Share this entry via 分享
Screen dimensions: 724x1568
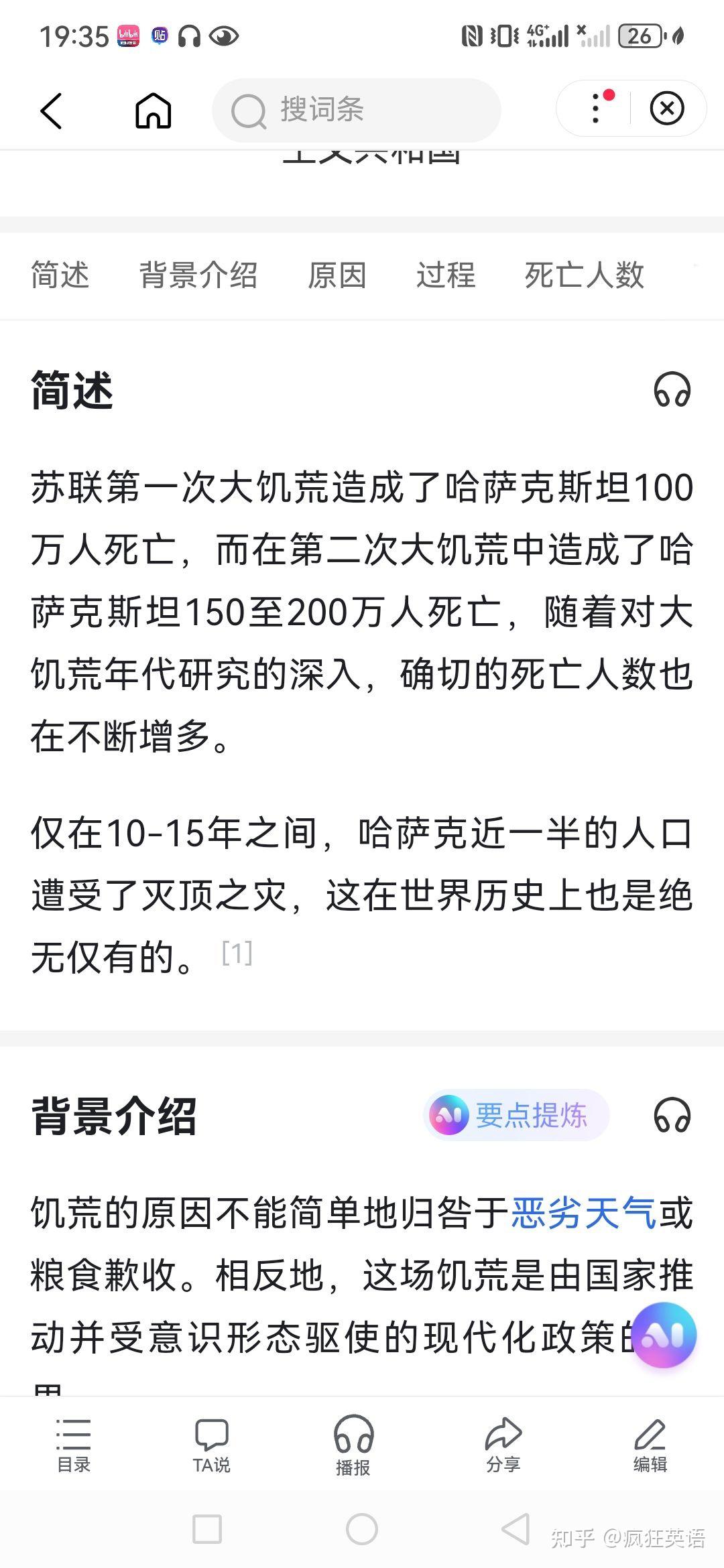tap(503, 1446)
